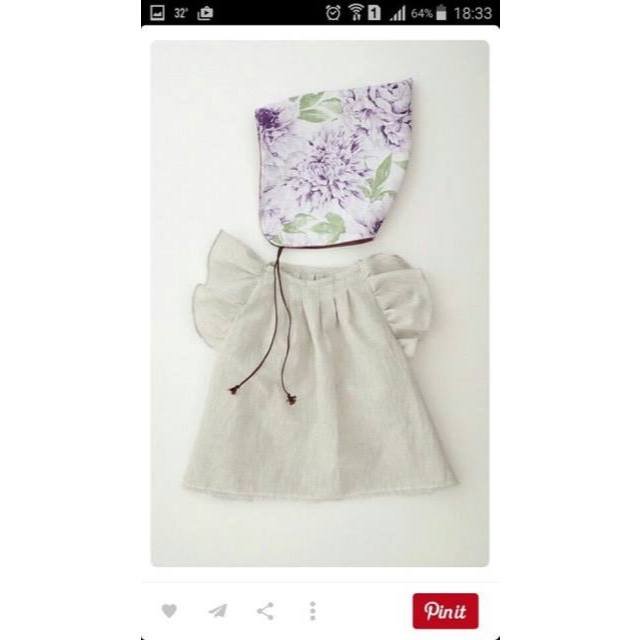Share this pin
The height and width of the screenshot is (640, 640).
[265, 610]
